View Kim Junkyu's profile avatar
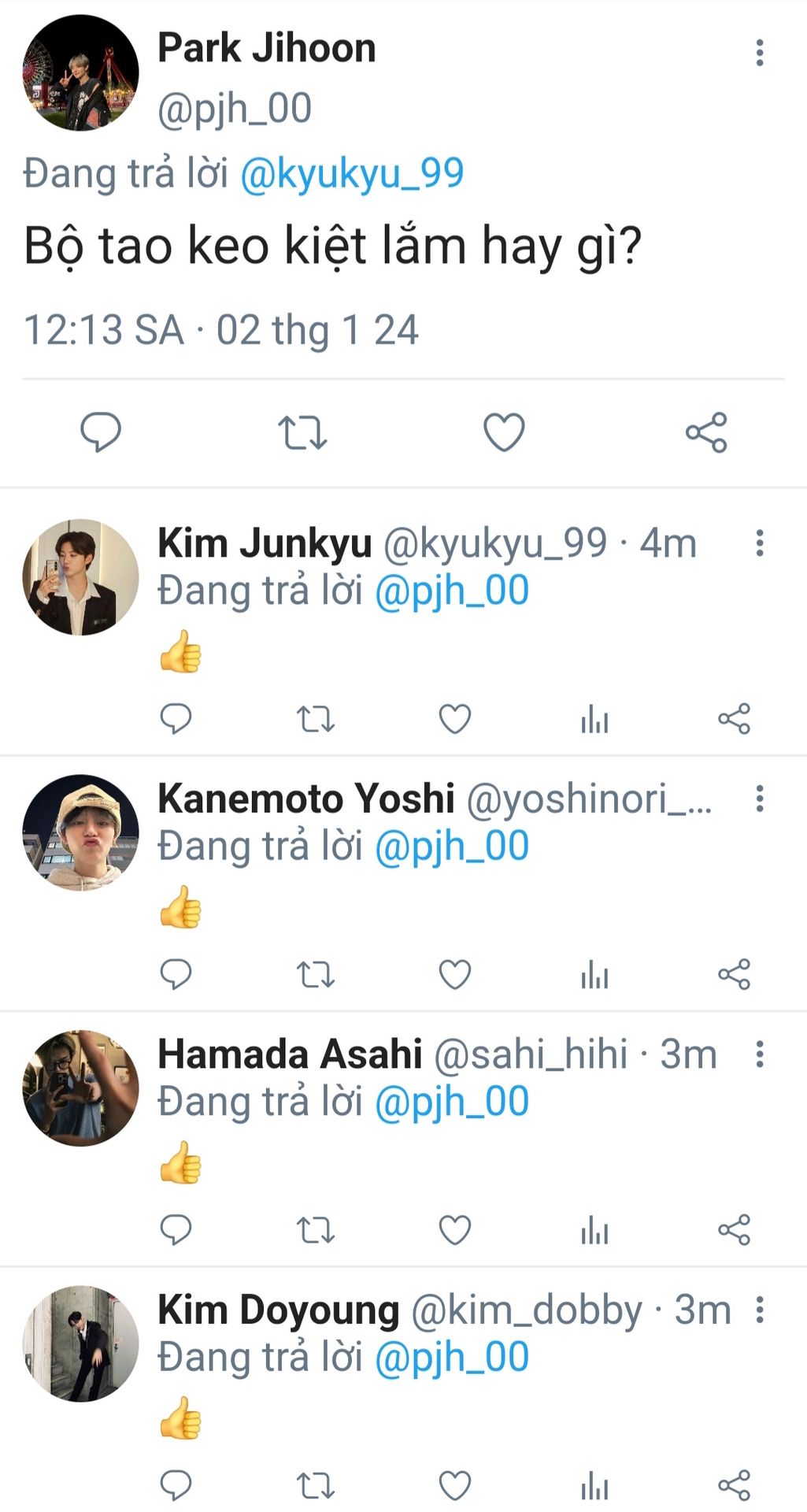This screenshot has width=807, height=1512. [80, 577]
